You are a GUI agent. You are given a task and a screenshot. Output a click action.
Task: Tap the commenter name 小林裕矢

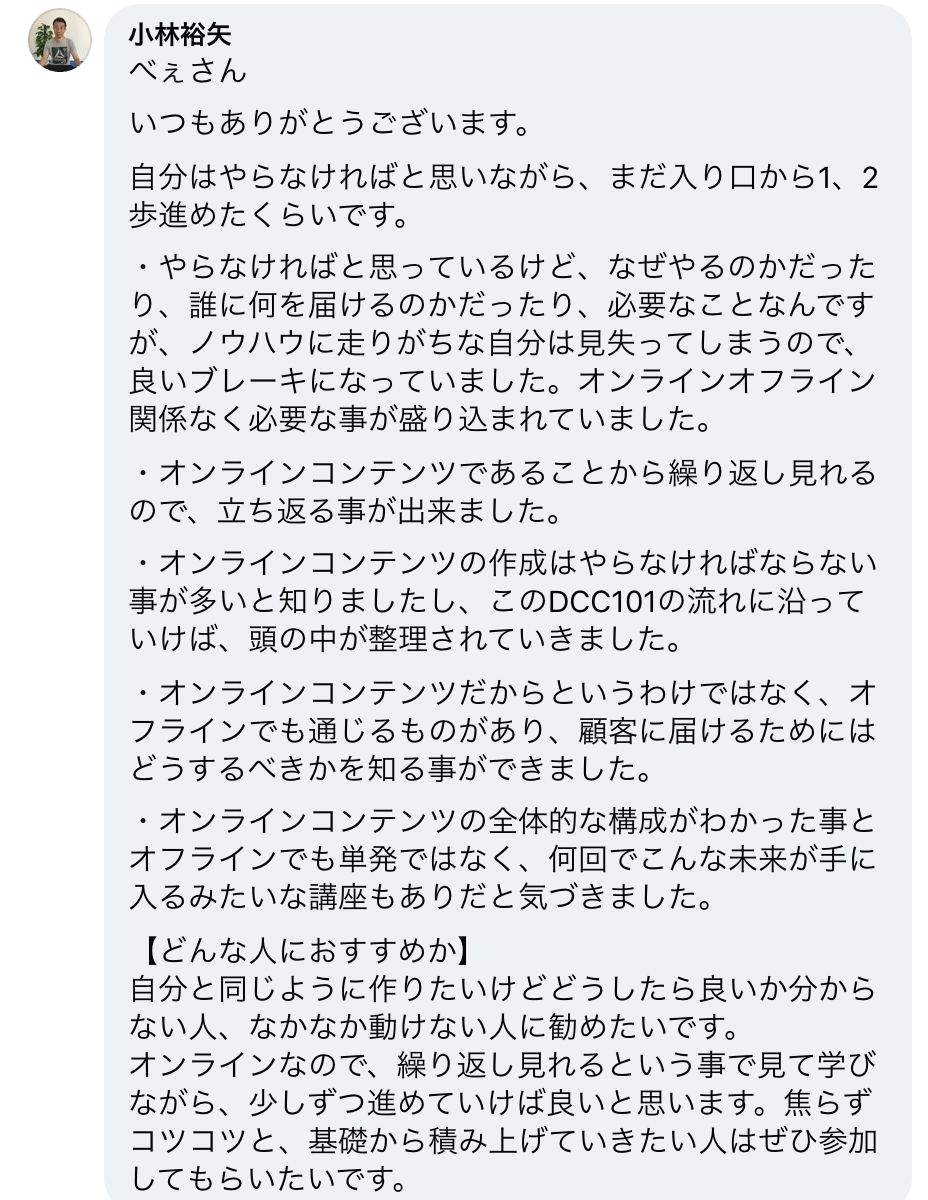181,36
